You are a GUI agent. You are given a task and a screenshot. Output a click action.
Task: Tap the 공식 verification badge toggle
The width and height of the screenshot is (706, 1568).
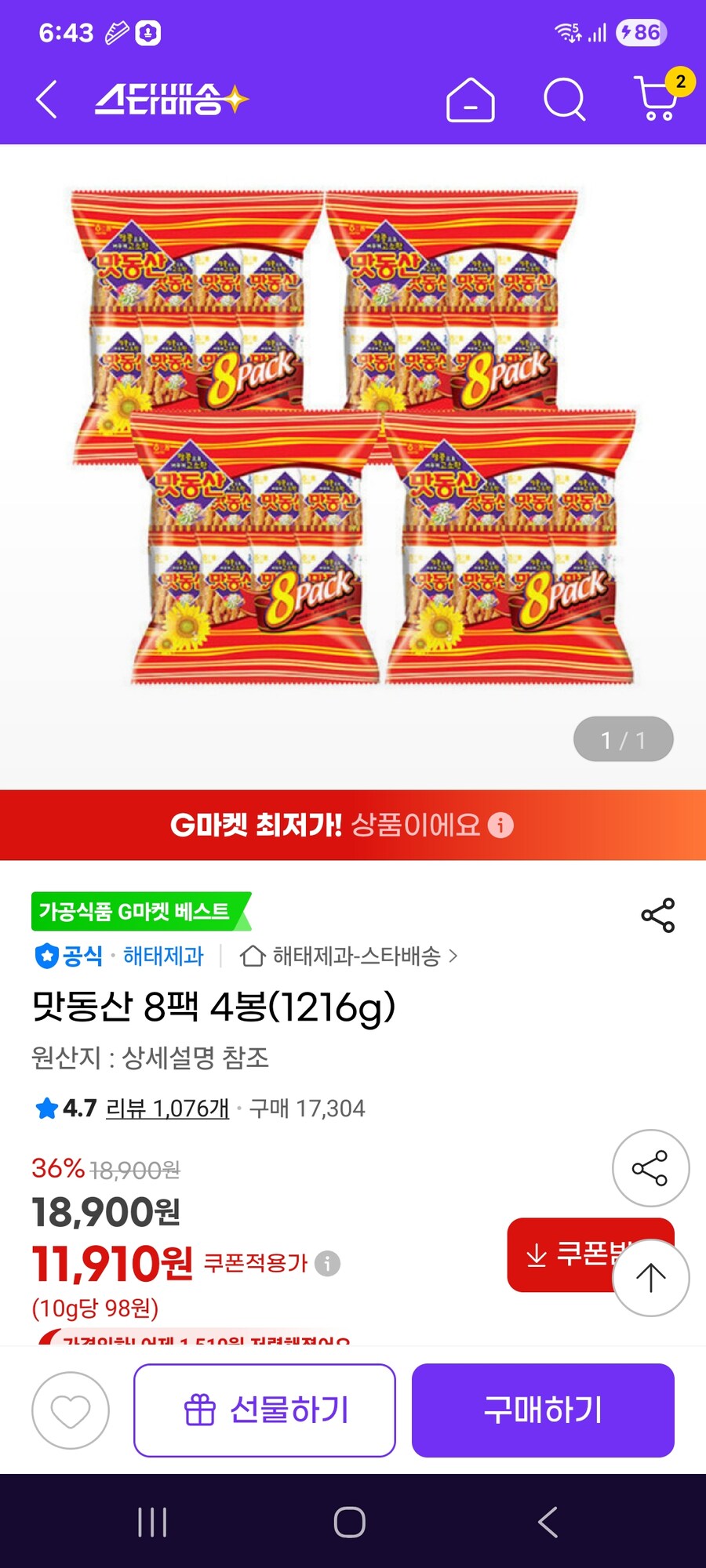click(69, 956)
